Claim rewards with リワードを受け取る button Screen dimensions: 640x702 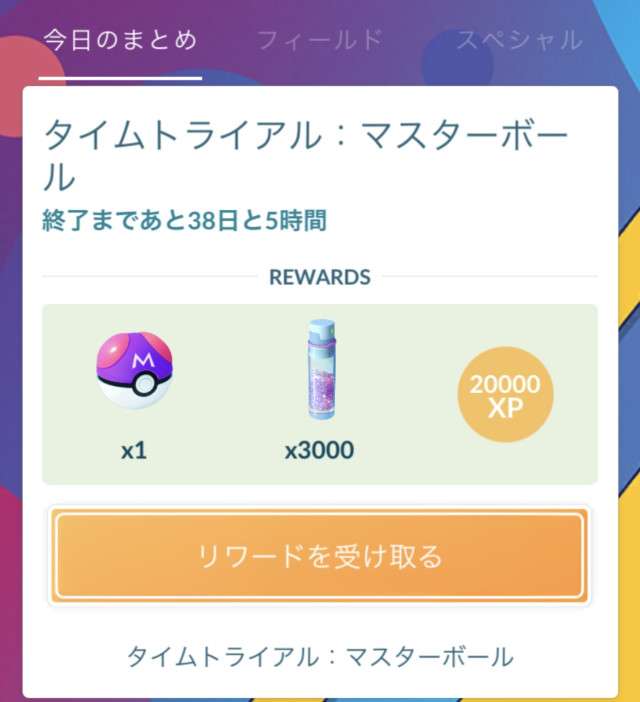tap(319, 556)
